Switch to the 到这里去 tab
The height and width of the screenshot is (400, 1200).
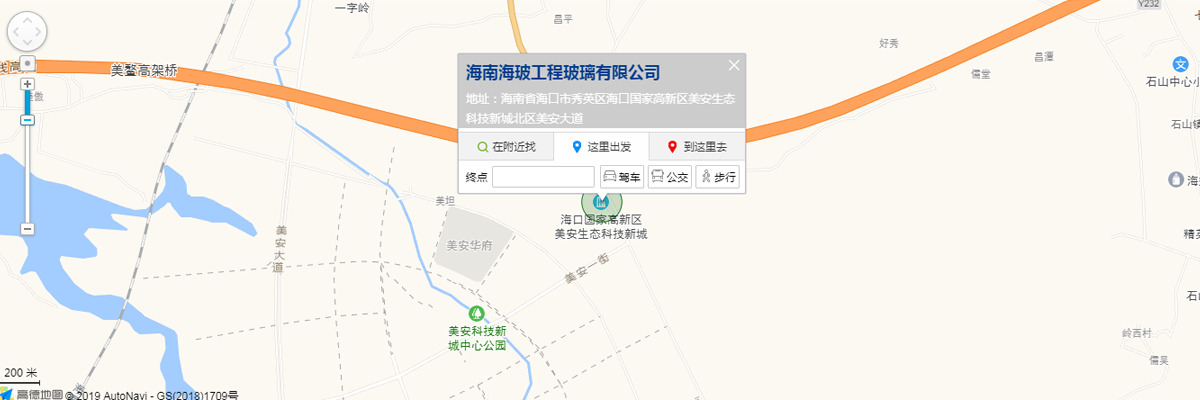click(x=697, y=147)
